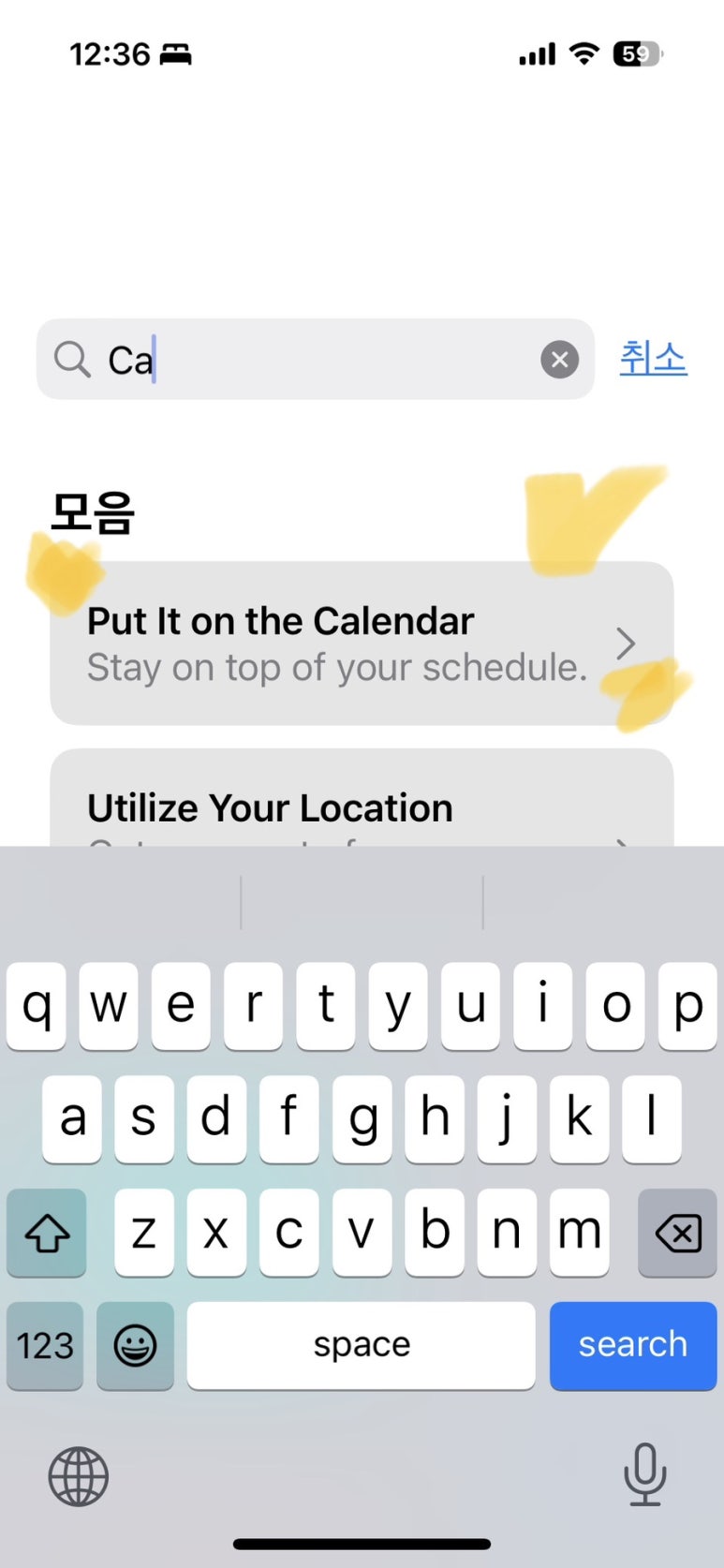Toggle the shift key
The height and width of the screenshot is (1568, 724).
click(x=47, y=1233)
